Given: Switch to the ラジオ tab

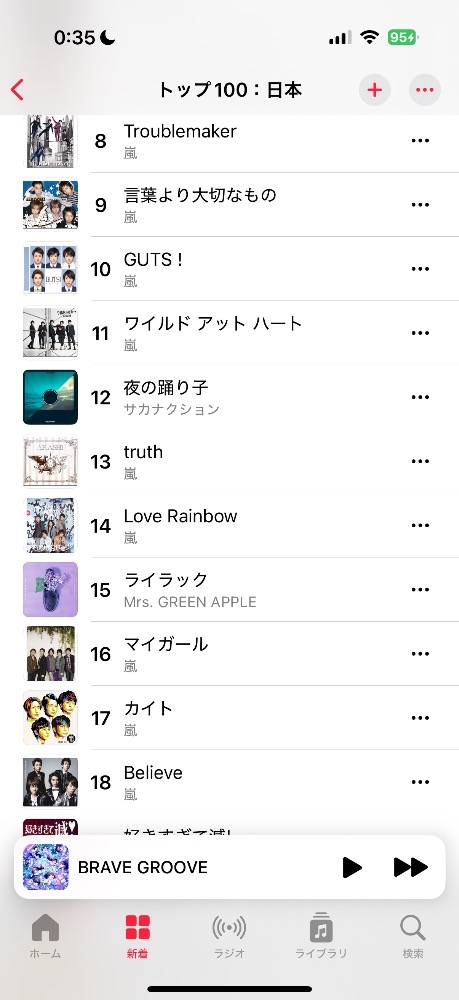Looking at the screenshot, I should (229, 936).
